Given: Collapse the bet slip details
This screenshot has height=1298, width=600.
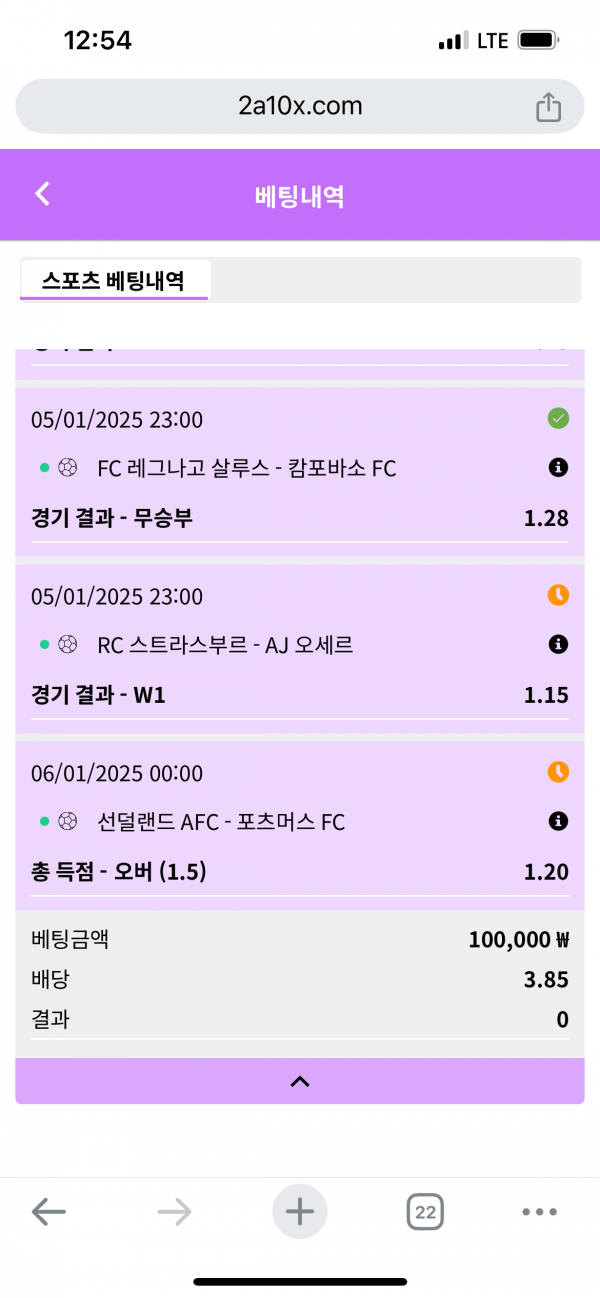Looking at the screenshot, I should [300, 1081].
